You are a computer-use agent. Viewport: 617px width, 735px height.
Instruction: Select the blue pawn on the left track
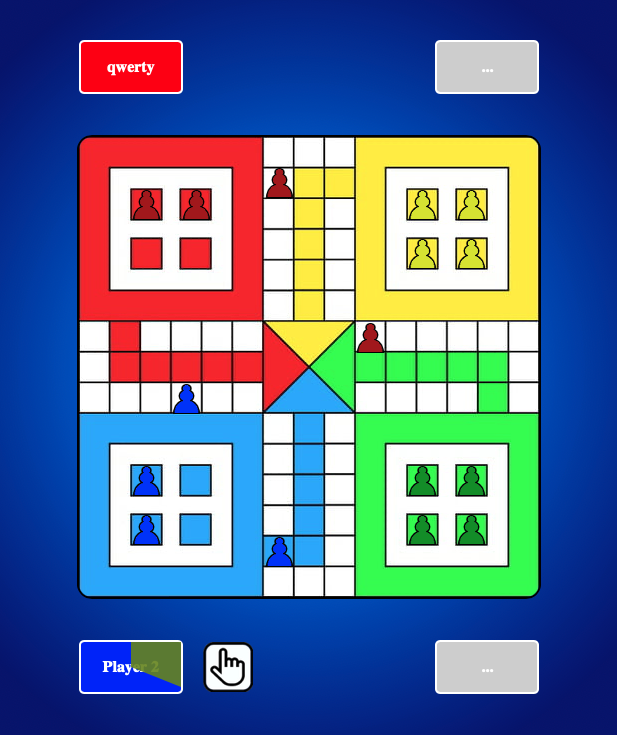tap(186, 398)
